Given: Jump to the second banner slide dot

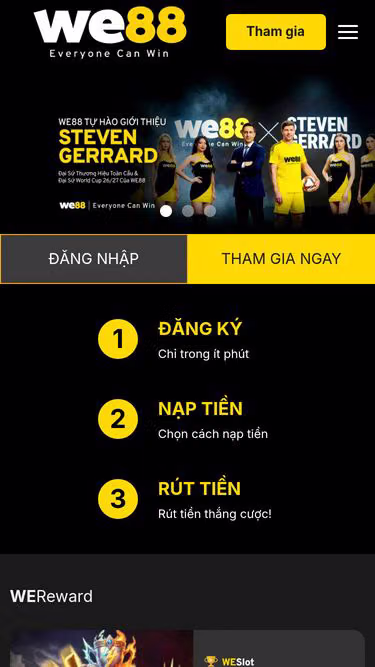Looking at the screenshot, I should coord(188,211).
